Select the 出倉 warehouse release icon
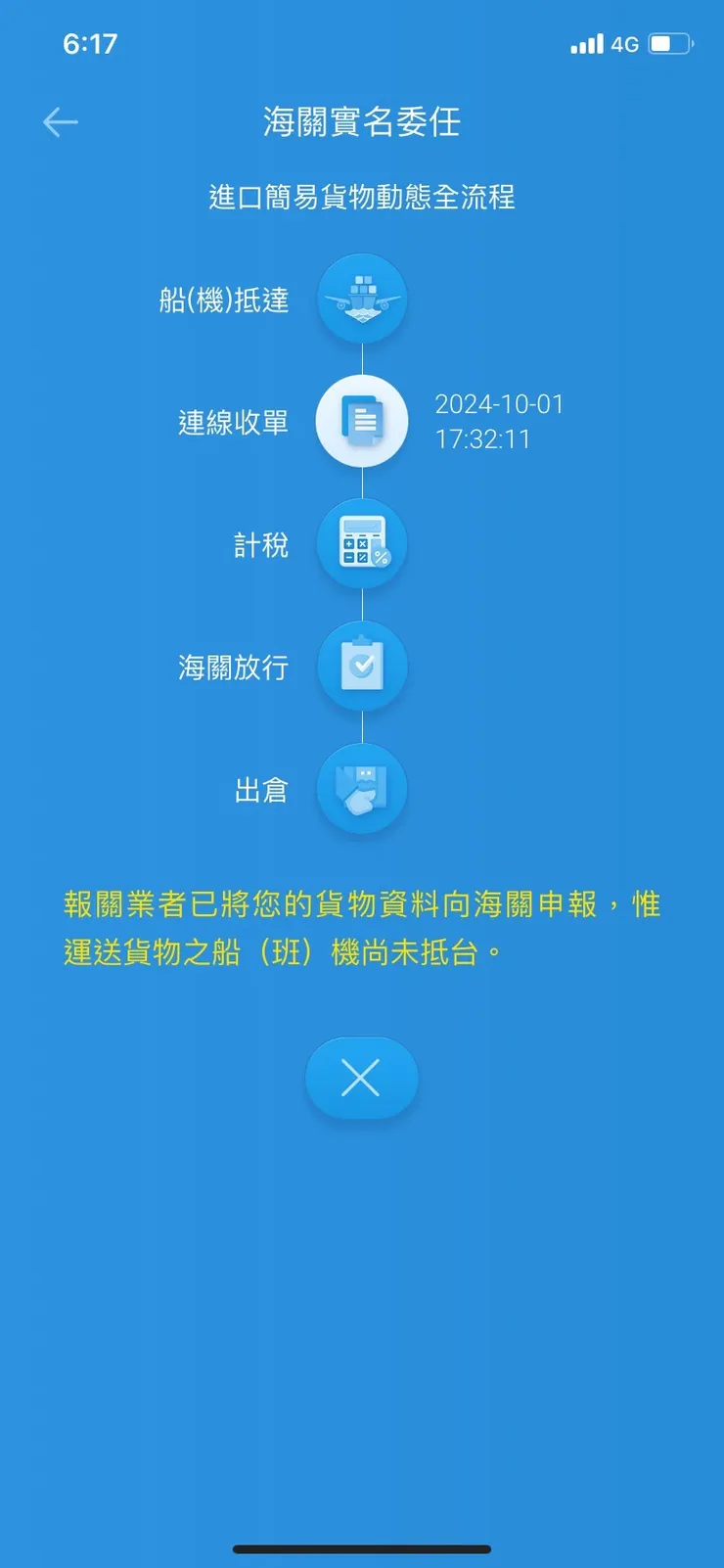This screenshot has width=724, height=1568. click(362, 790)
